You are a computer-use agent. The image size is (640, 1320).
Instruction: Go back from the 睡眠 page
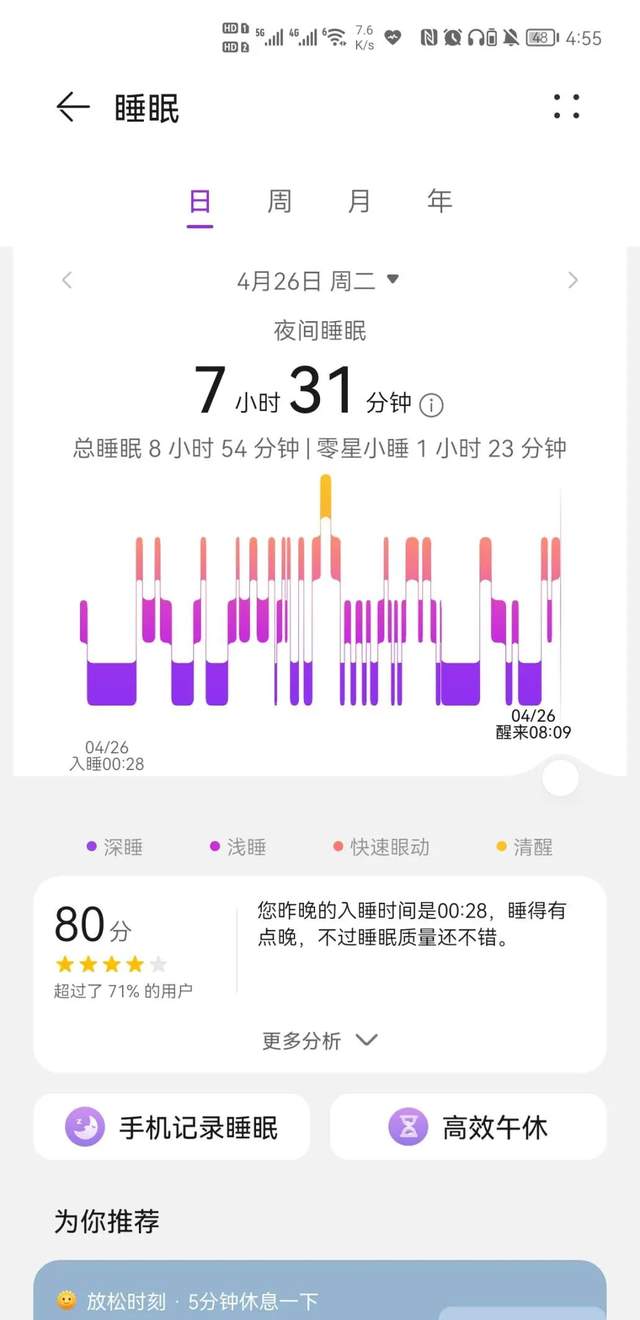tap(73, 107)
